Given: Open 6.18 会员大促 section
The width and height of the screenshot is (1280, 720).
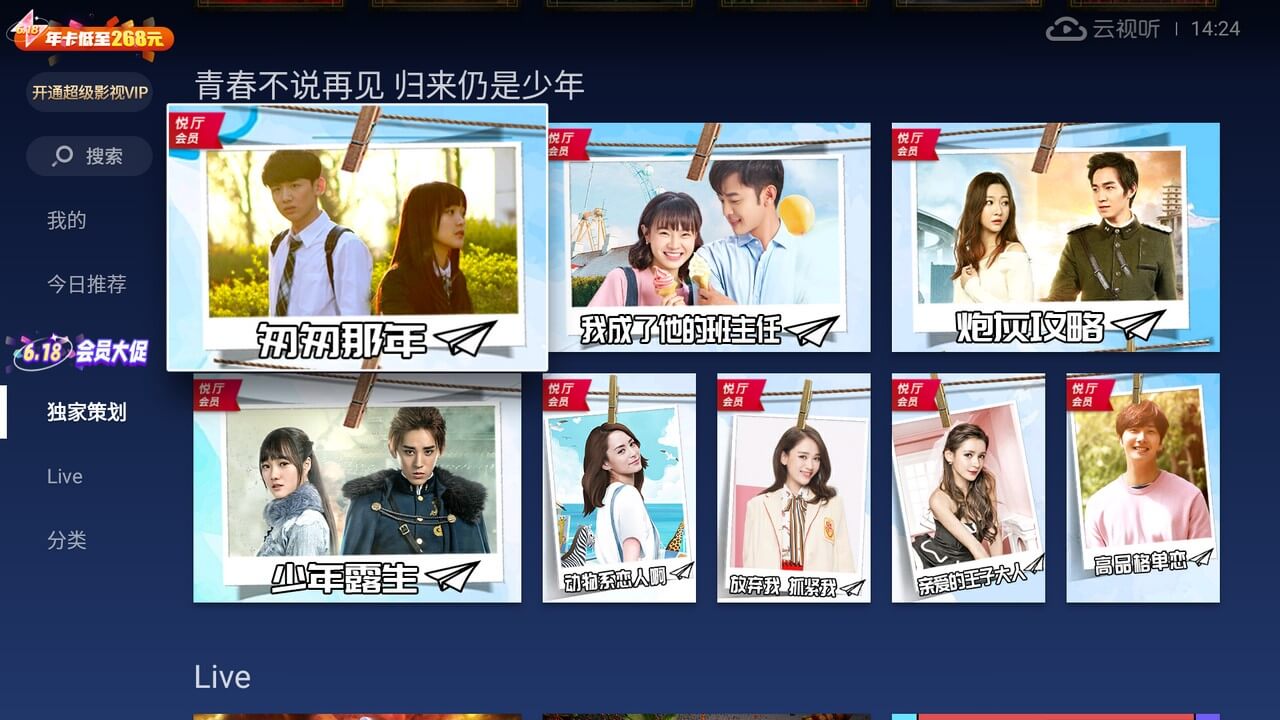Looking at the screenshot, I should 80,351.
